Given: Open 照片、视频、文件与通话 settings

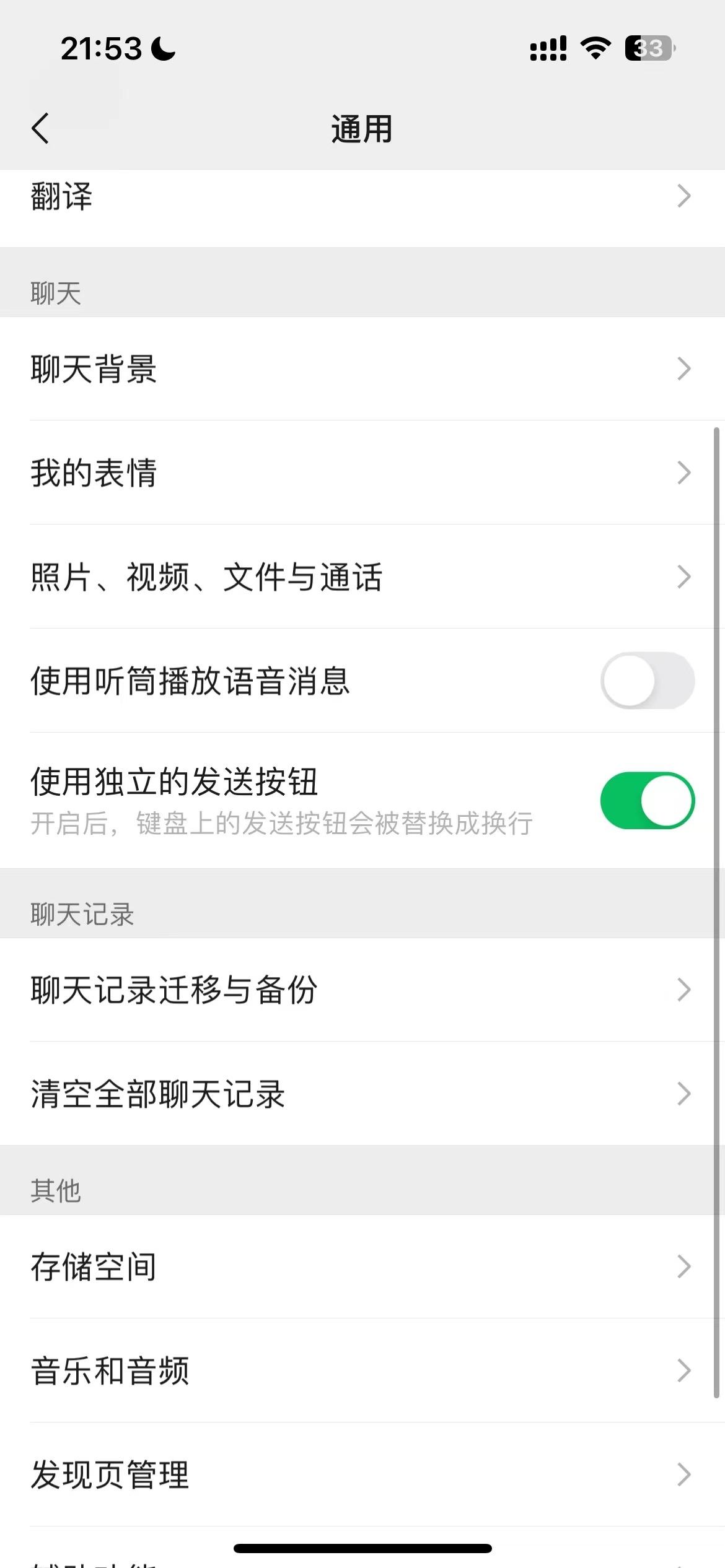Looking at the screenshot, I should [248, 577].
